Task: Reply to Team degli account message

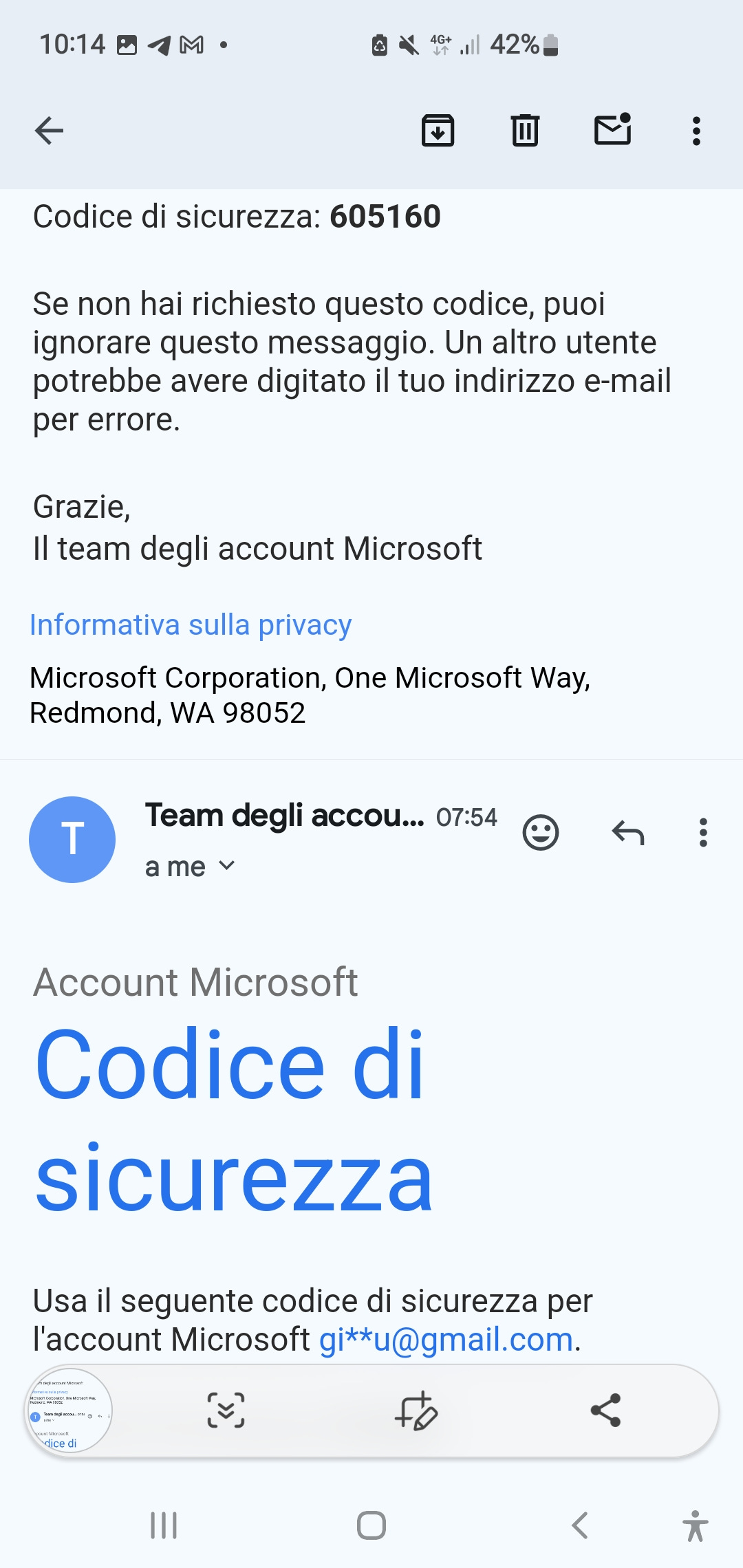Action: point(628,833)
